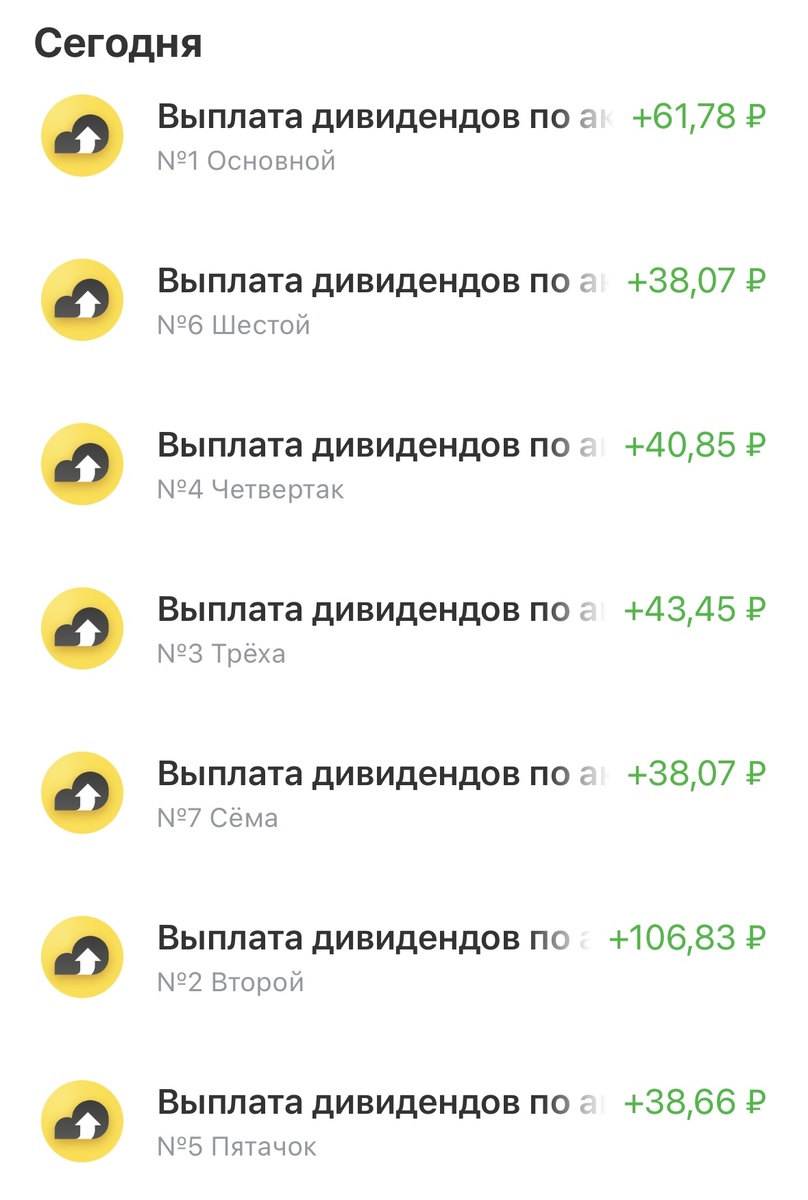The image size is (808, 1200).
Task: Click the Сегодня section header
Action: pyautogui.click(x=117, y=43)
